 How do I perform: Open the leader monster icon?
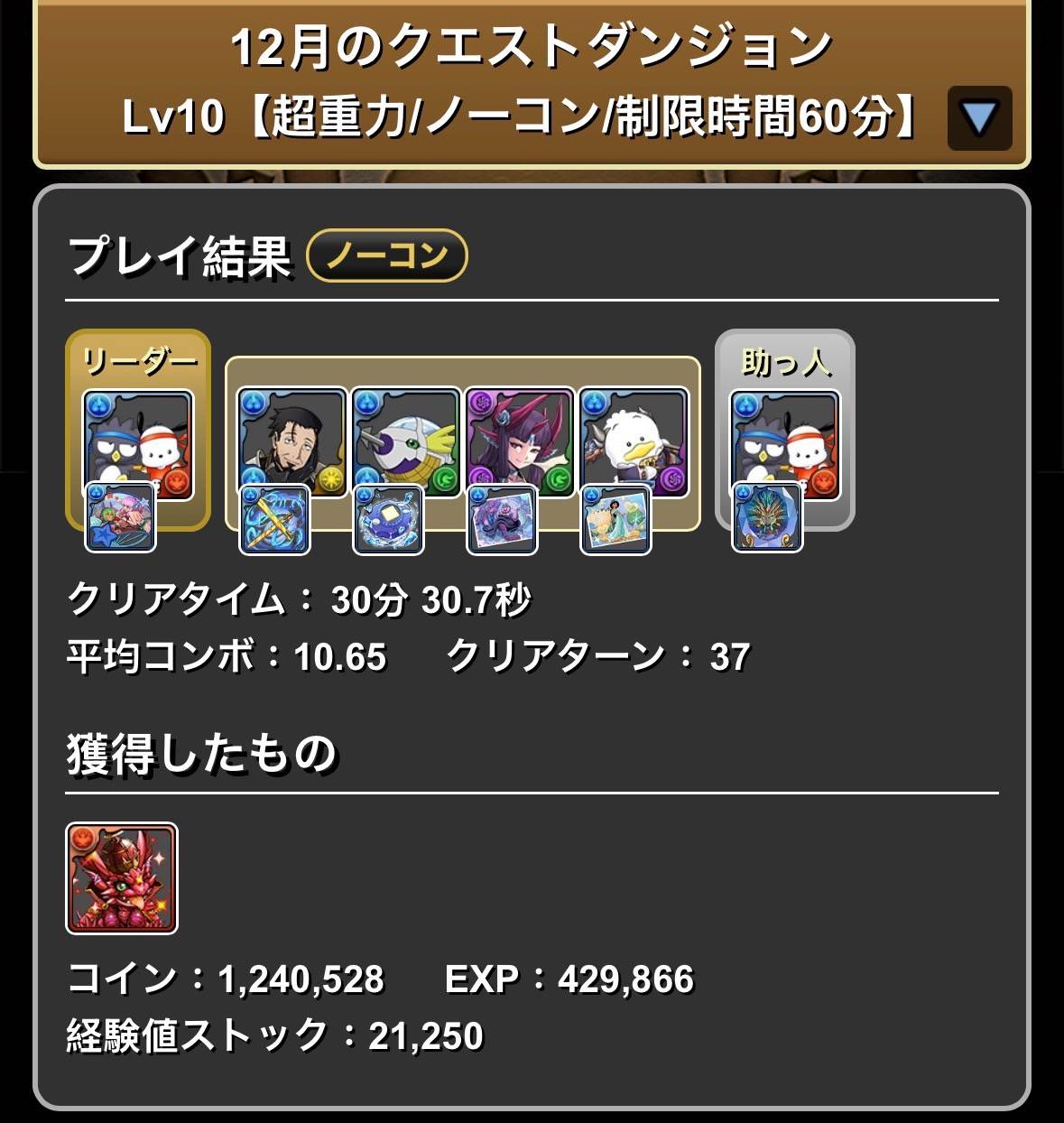pyautogui.click(x=138, y=443)
